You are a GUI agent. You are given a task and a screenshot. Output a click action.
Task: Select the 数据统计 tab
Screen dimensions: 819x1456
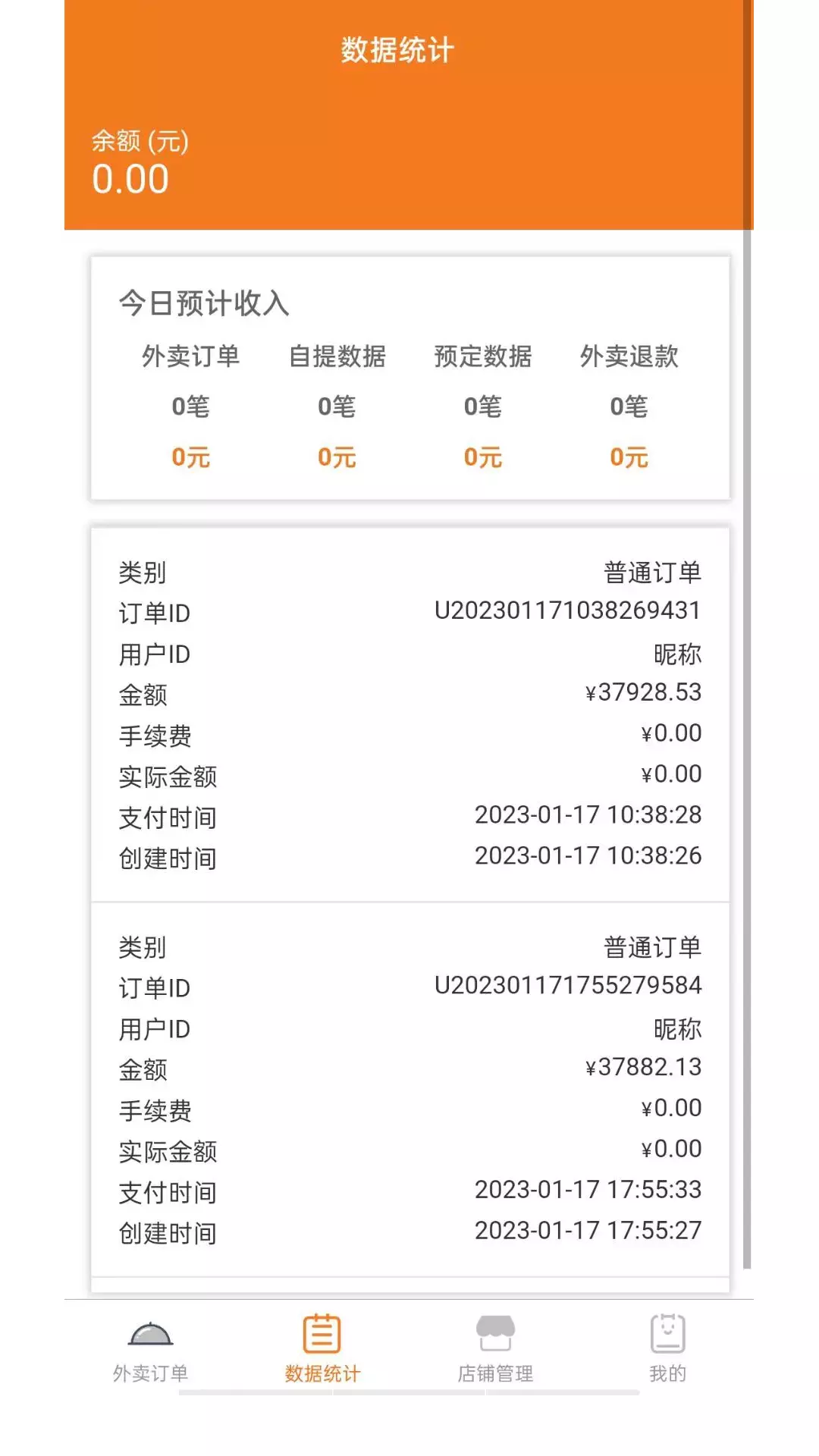click(x=322, y=1350)
